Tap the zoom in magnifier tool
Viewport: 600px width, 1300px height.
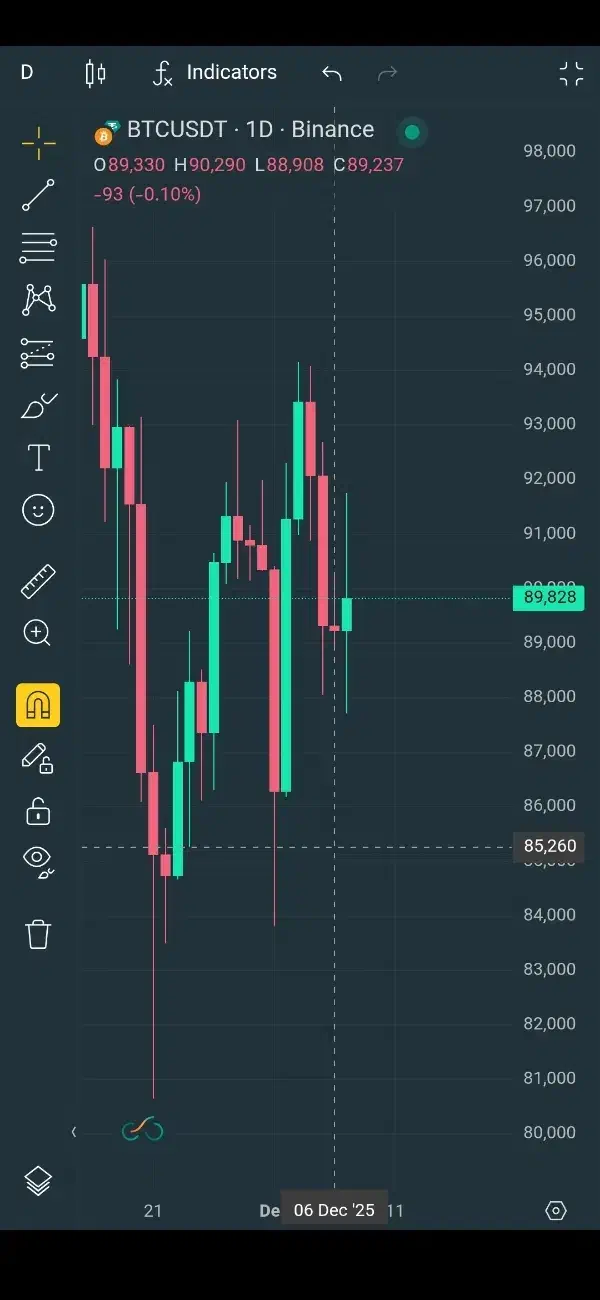pos(38,633)
